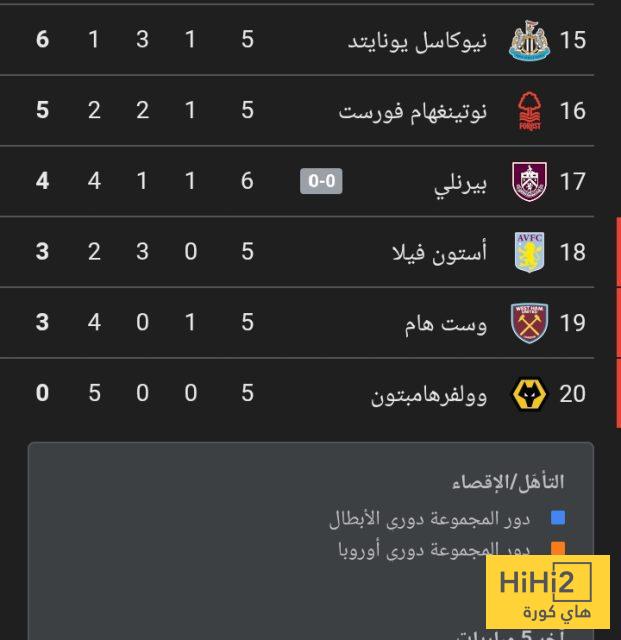Open the West Ham row

(x=445, y=323)
